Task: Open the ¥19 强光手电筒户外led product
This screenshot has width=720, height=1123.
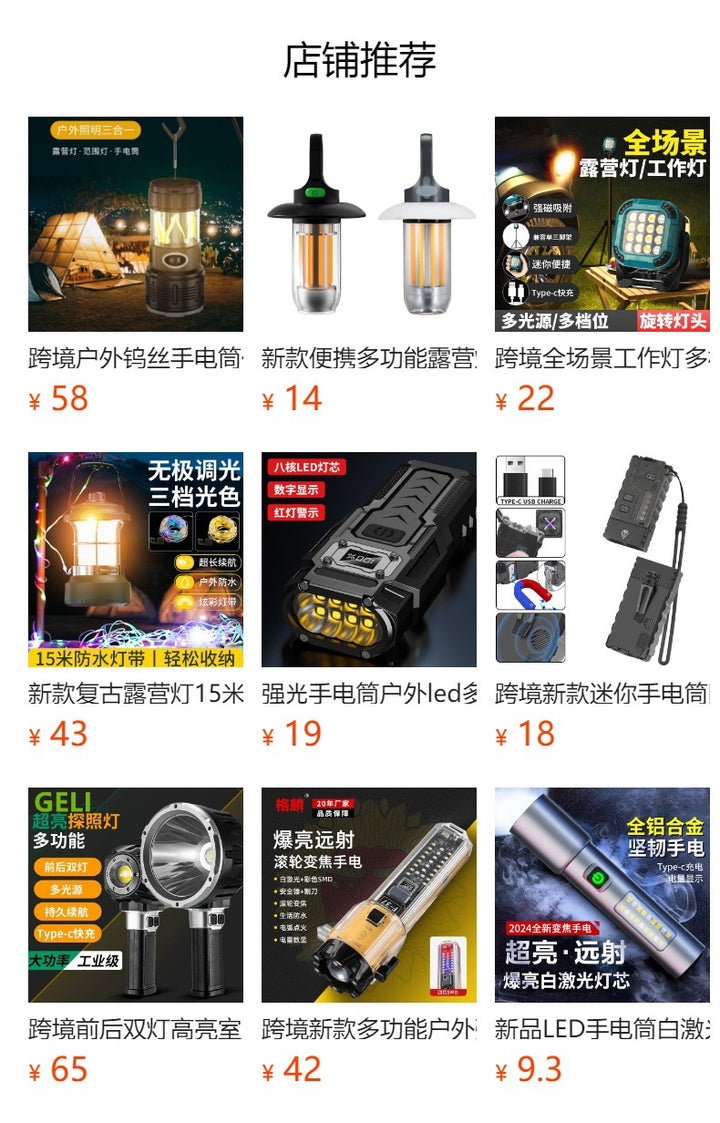Action: (x=369, y=560)
